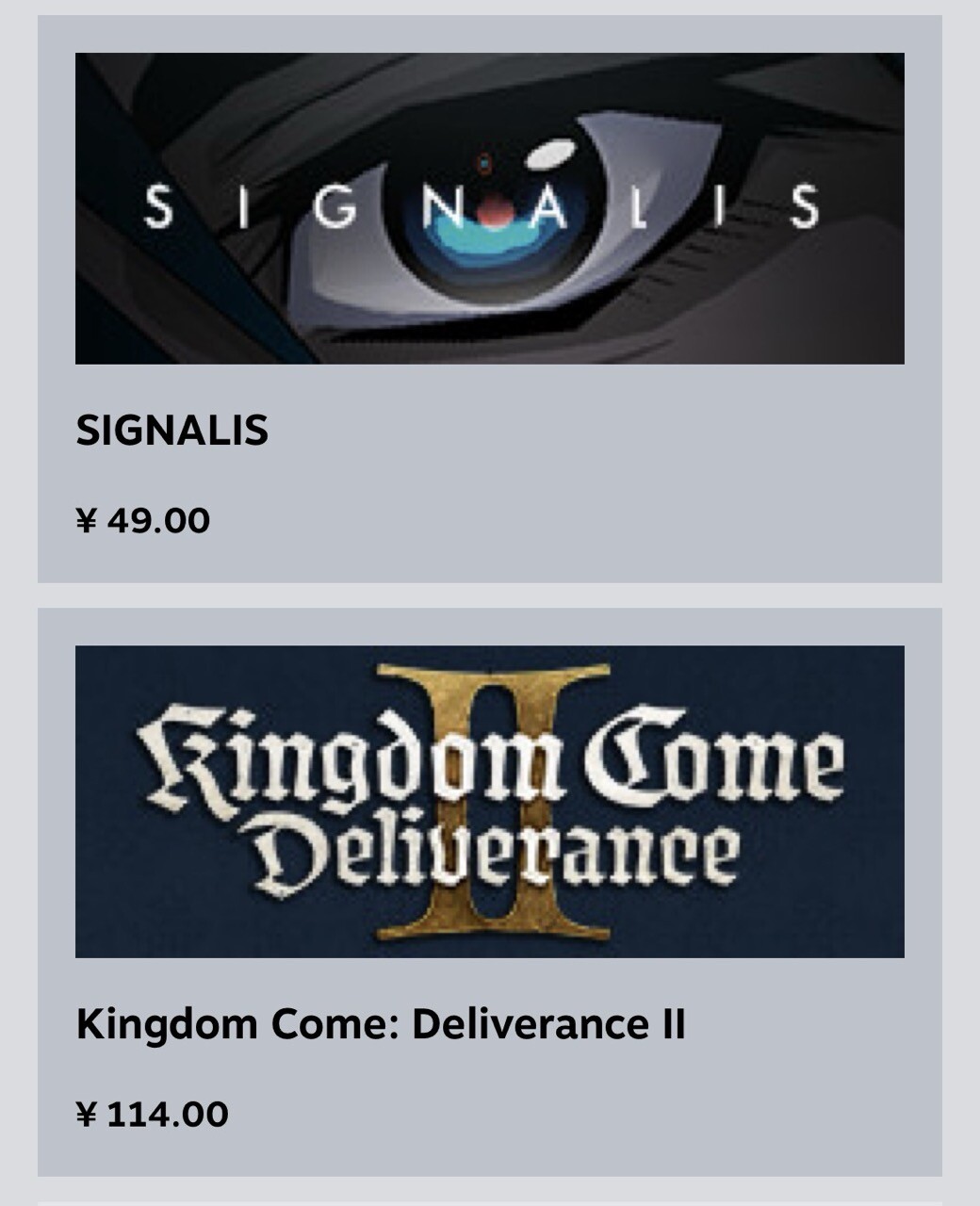Open Kingdom Come: Deliverance II card
Image resolution: width=980 pixels, height=1206 pixels.
[x=489, y=890]
